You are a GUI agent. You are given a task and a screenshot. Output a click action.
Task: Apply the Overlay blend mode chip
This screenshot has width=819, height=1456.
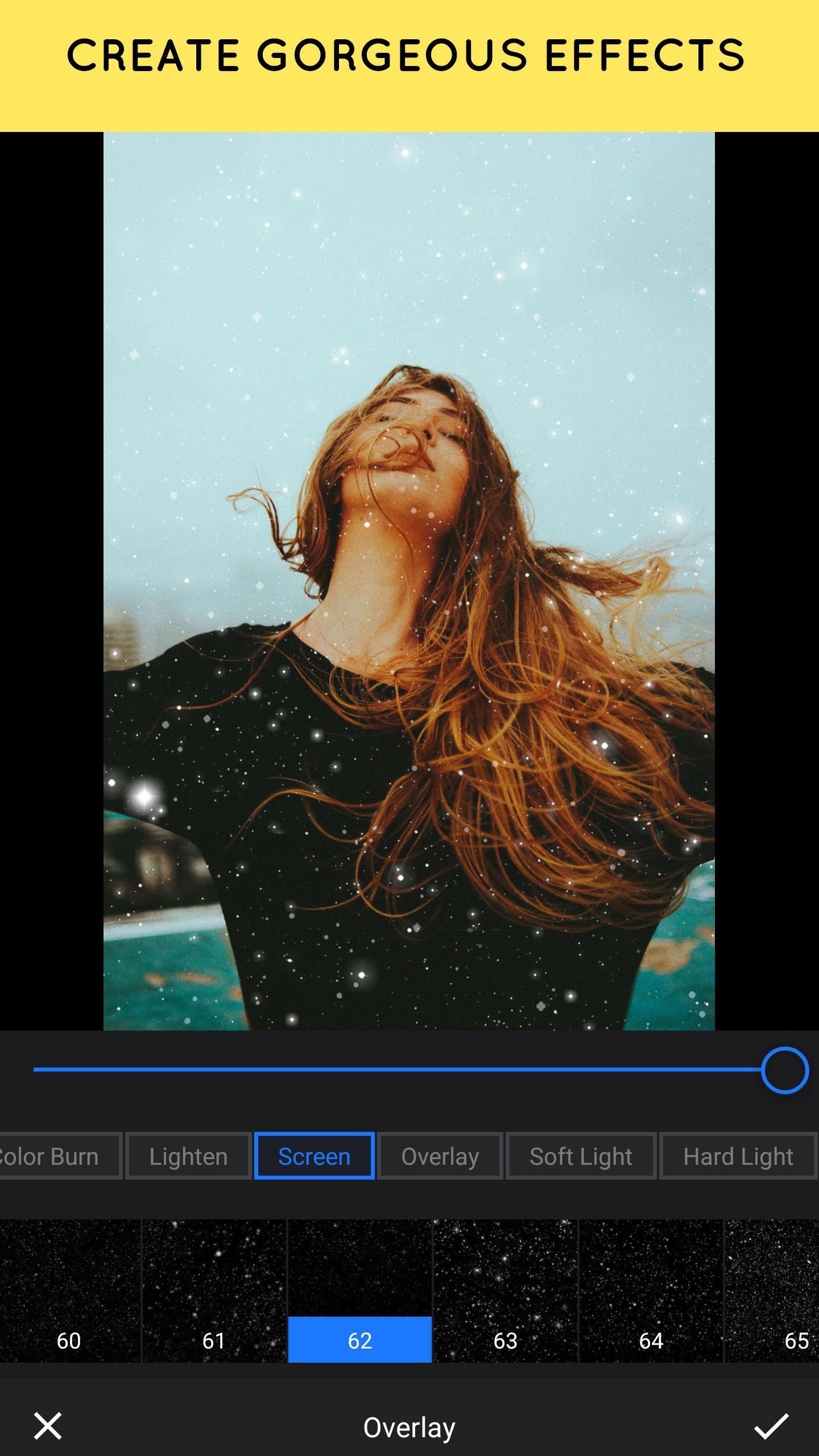tap(440, 1156)
